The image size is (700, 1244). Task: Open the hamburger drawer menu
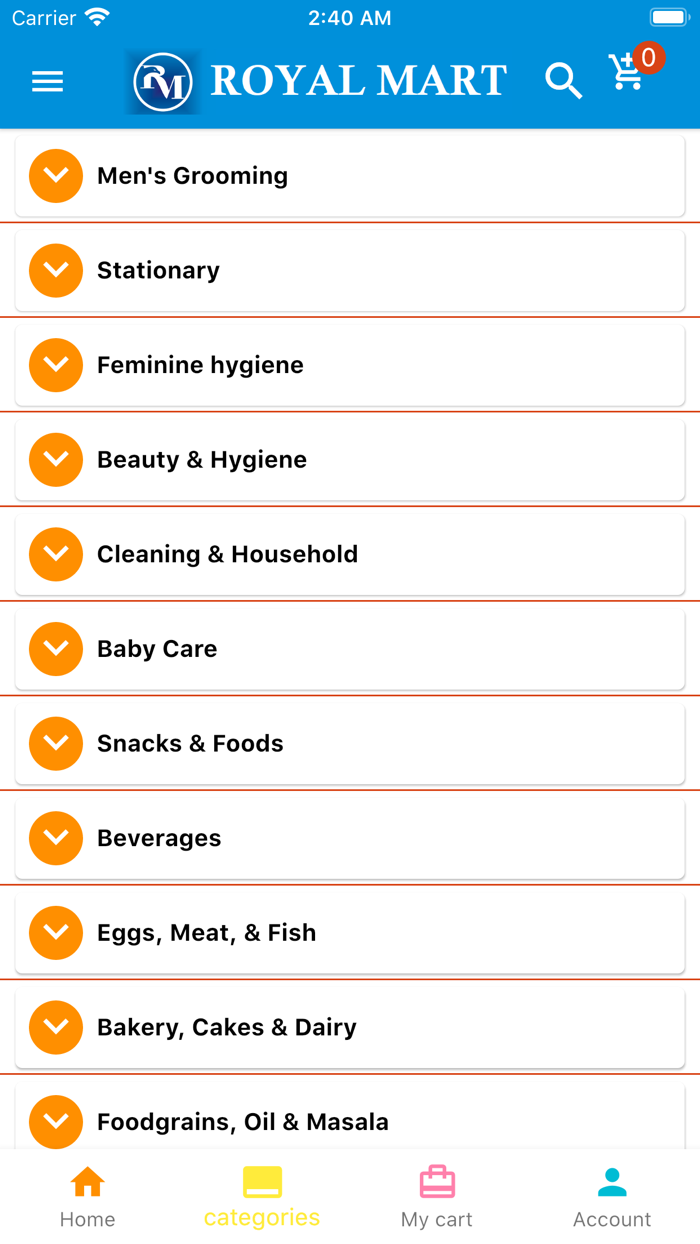click(x=47, y=82)
